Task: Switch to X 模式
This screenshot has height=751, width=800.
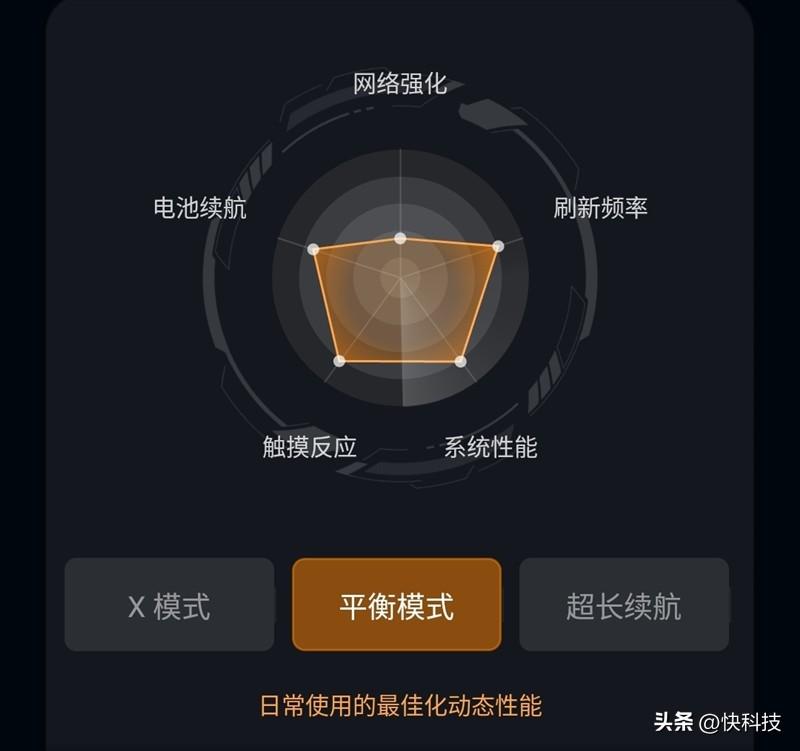Action: pyautogui.click(x=169, y=605)
